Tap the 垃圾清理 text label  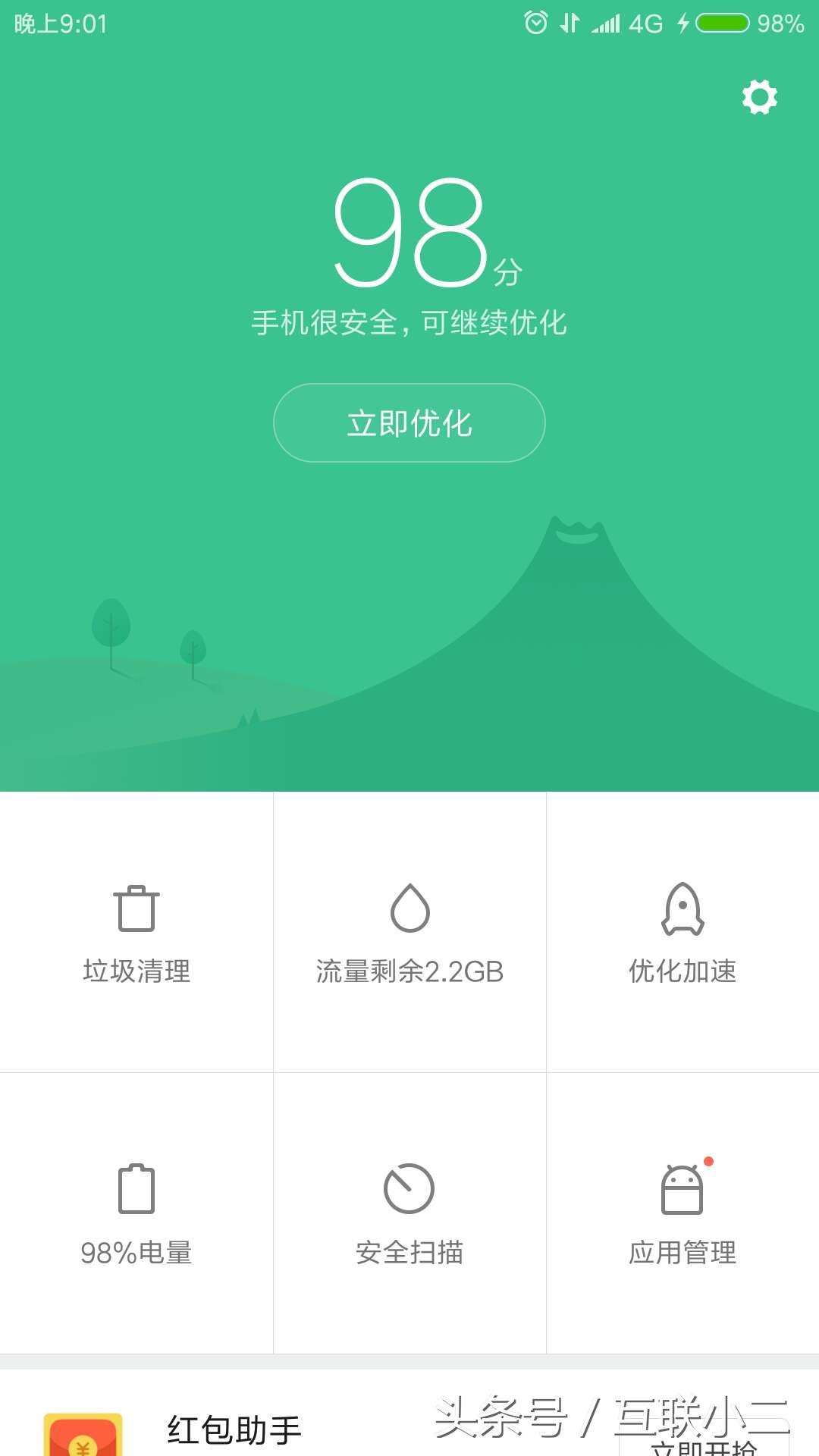pyautogui.click(x=136, y=971)
